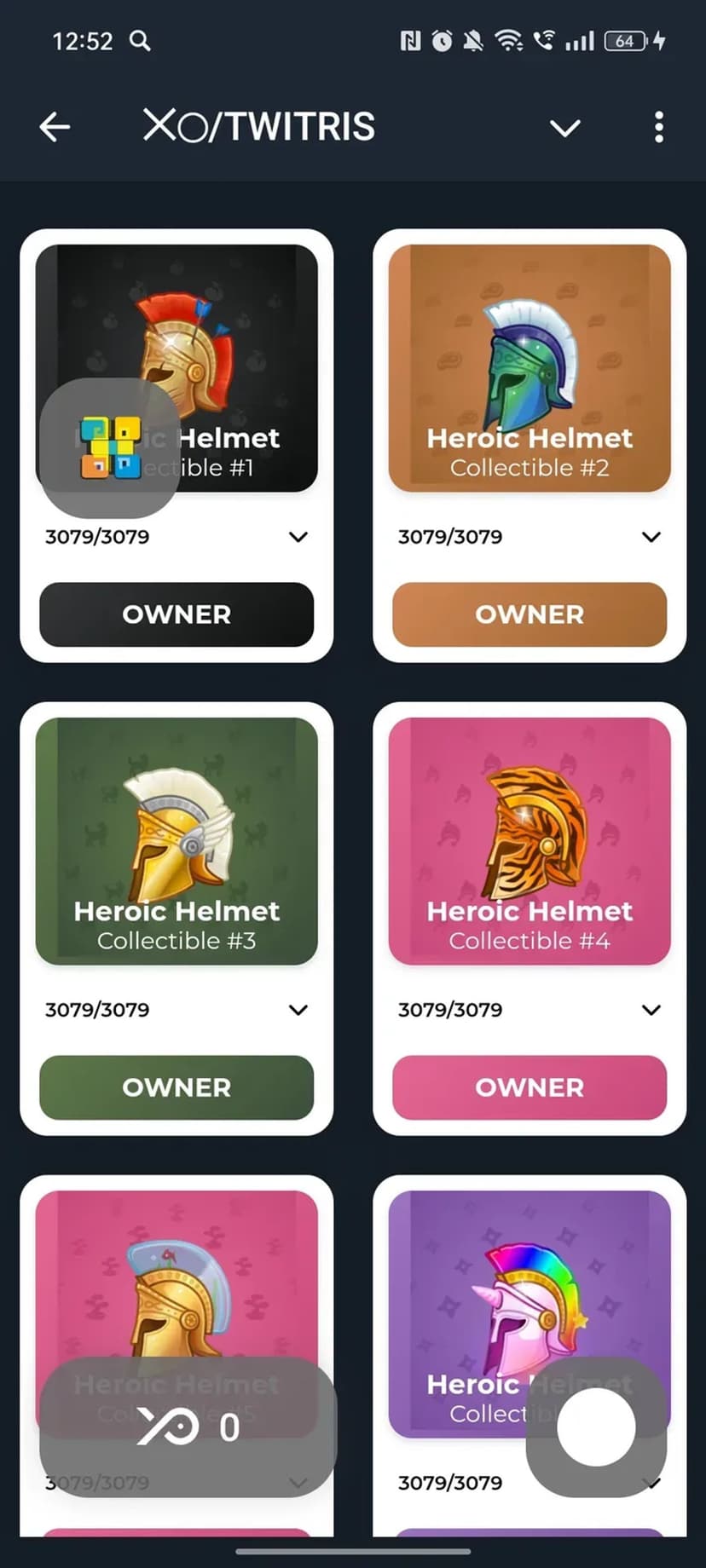Viewport: 706px width, 1568px height.
Task: Open the three-dot overflow menu
Action: (x=658, y=127)
